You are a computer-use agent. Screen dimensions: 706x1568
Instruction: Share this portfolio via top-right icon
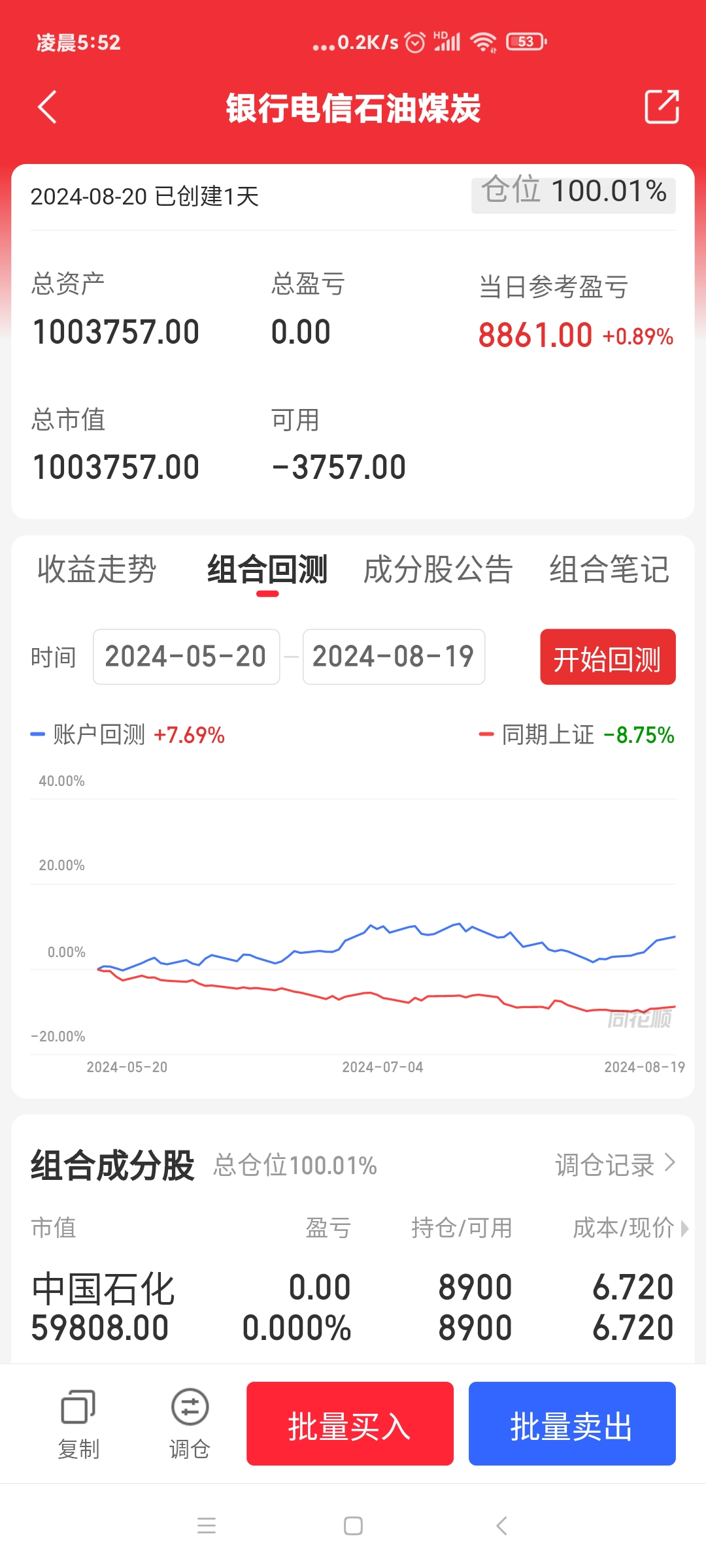(x=662, y=107)
